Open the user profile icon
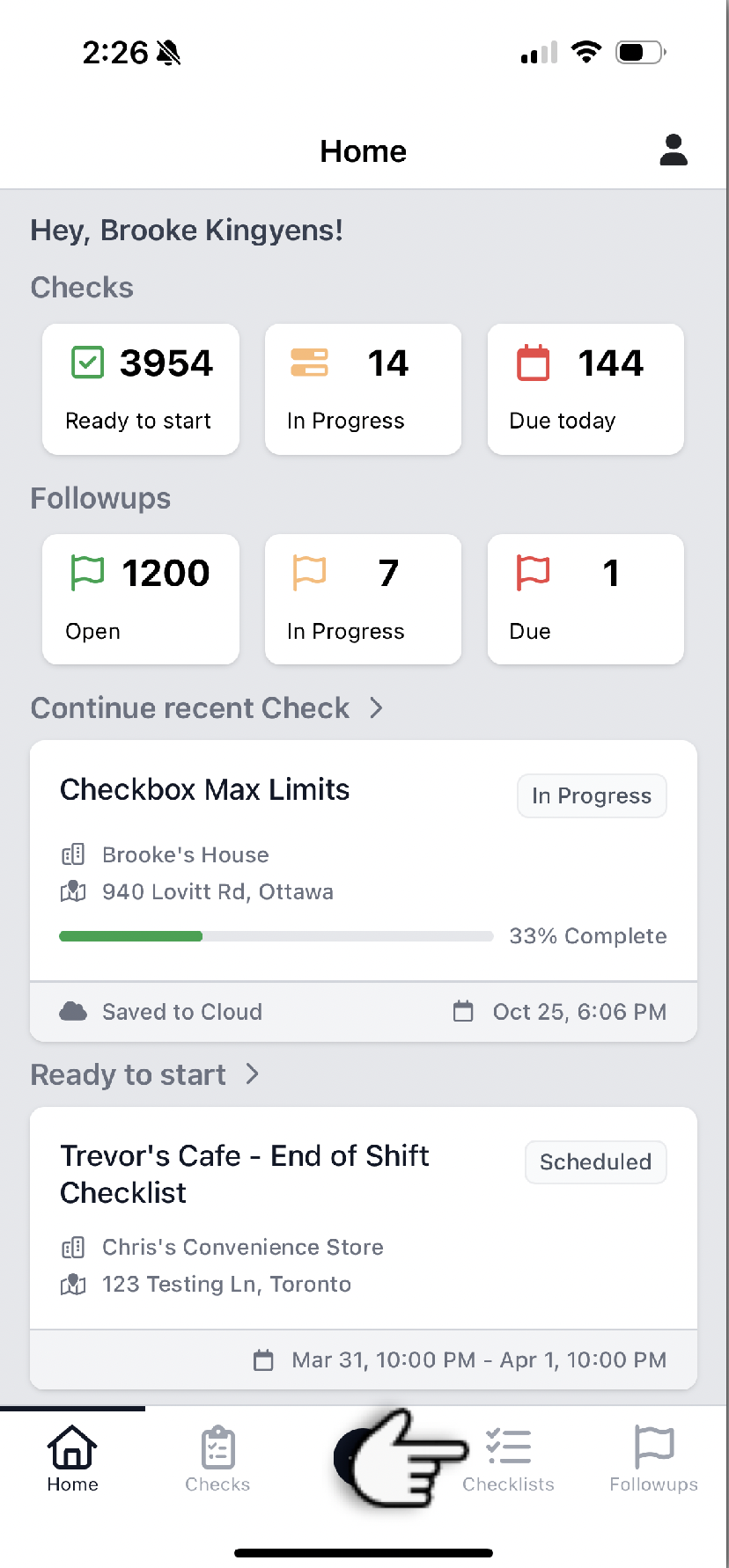729x1568 pixels. (674, 150)
